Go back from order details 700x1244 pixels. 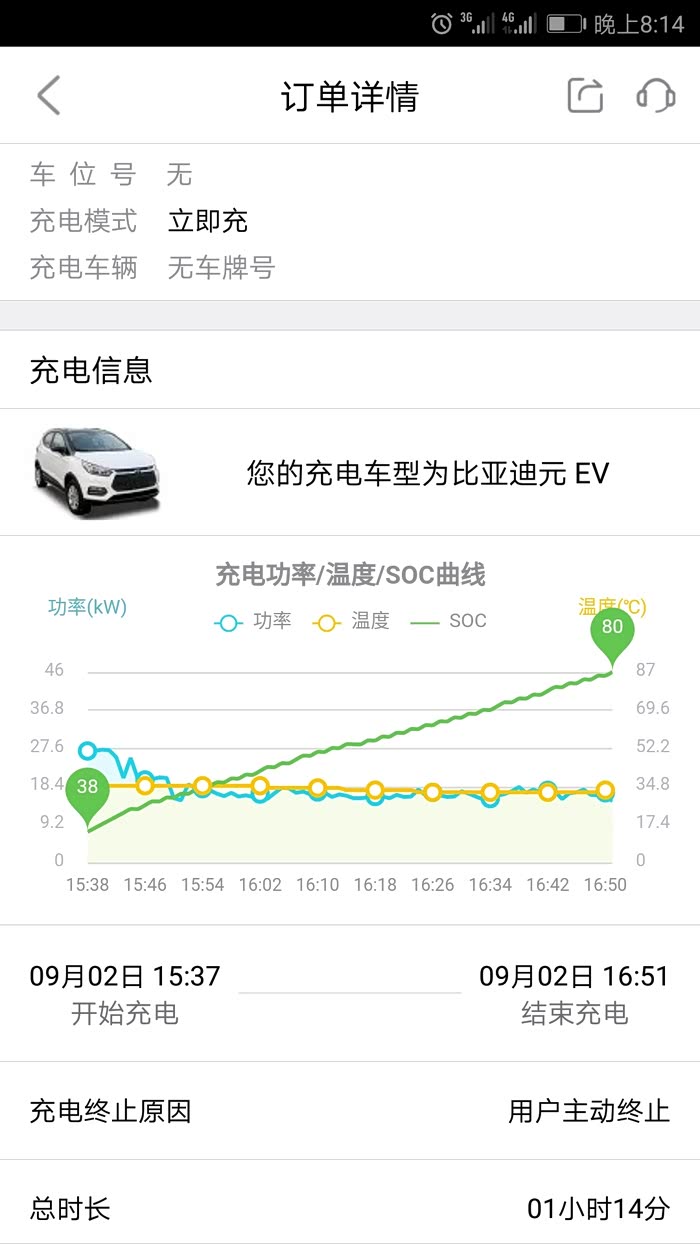coord(49,96)
